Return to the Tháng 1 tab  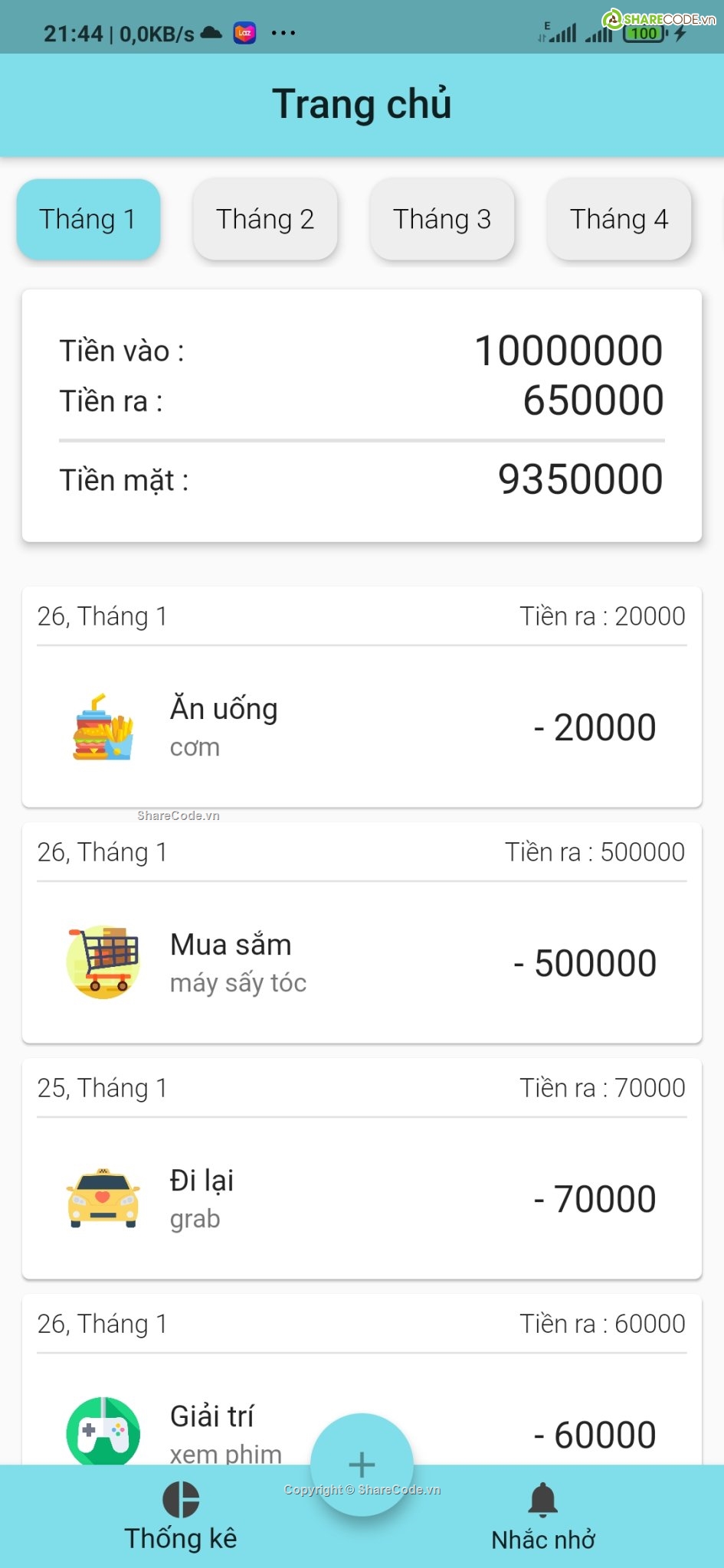point(88,219)
